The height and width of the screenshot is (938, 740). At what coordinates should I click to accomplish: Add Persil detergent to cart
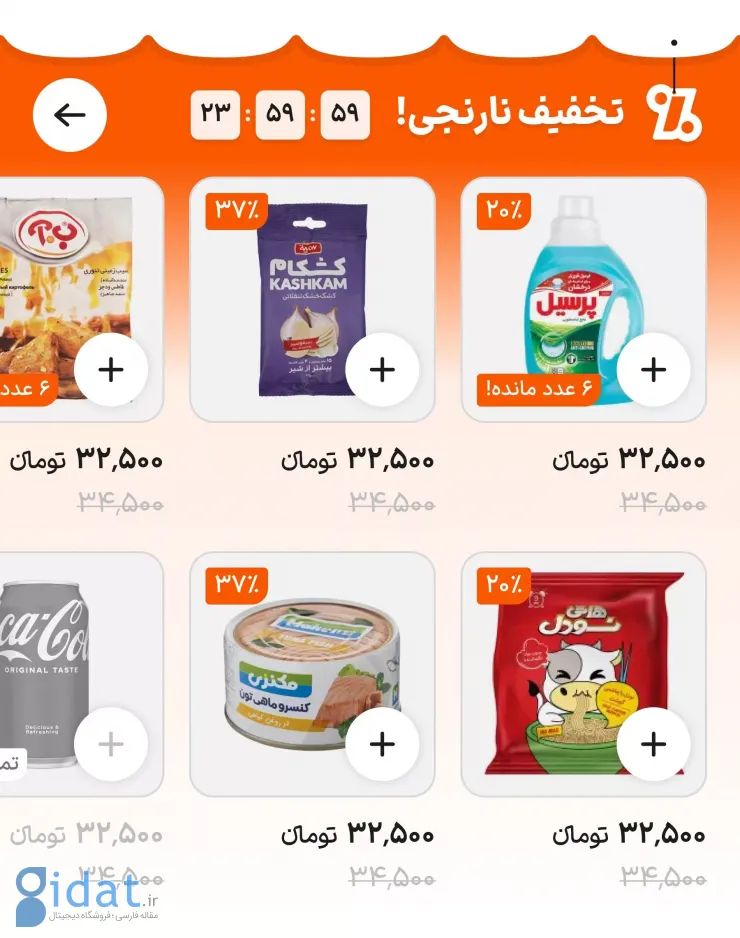pyautogui.click(x=653, y=370)
